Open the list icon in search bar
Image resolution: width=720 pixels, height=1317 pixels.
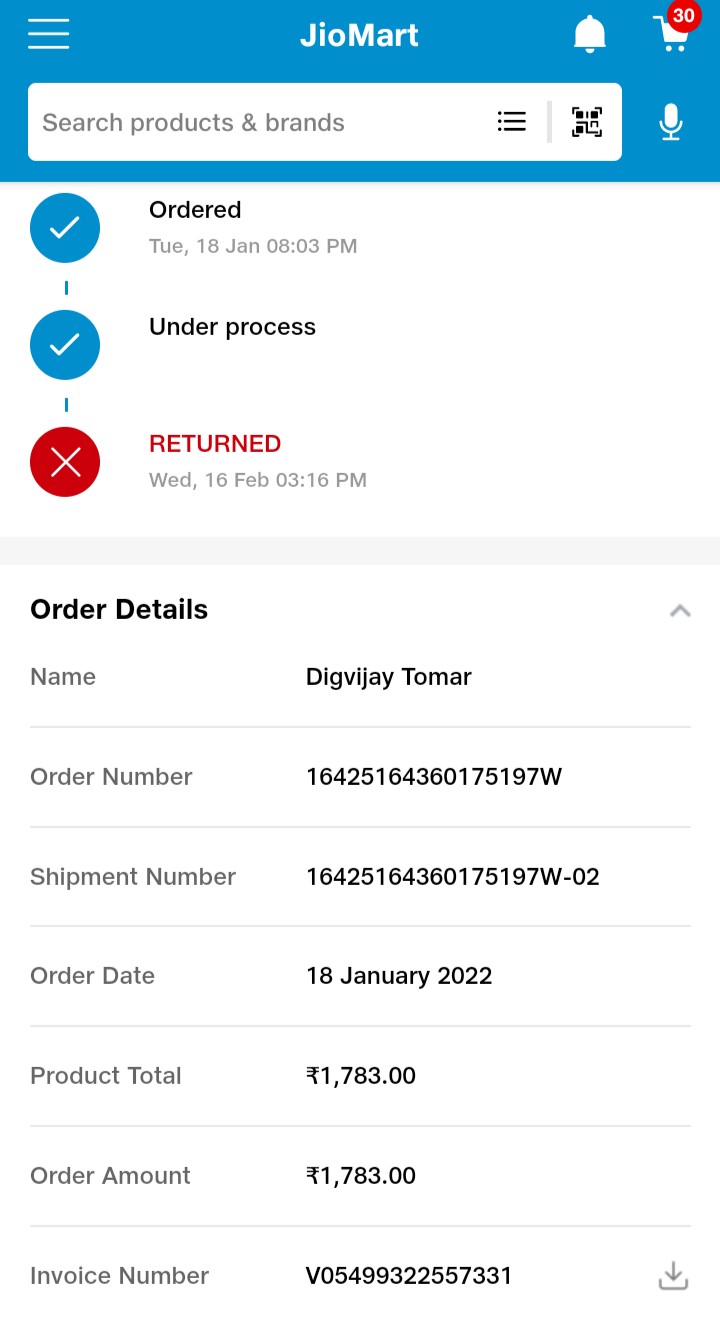512,122
